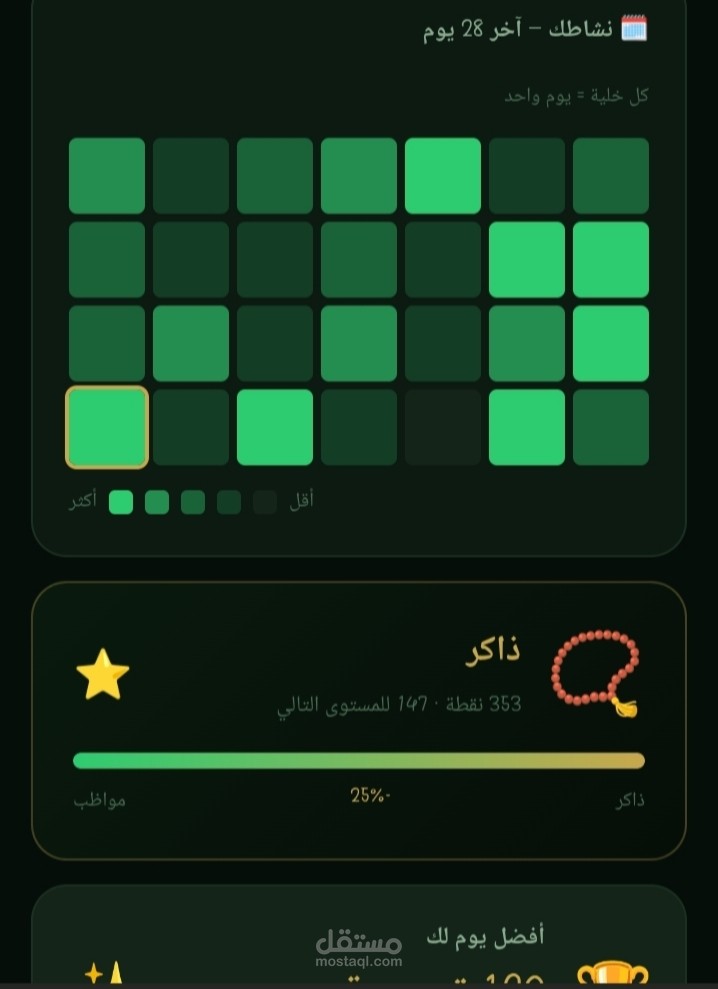The height and width of the screenshot is (989, 718).
Task: Open the أفضل يوم لك card
Action: pyautogui.click(x=358, y=936)
